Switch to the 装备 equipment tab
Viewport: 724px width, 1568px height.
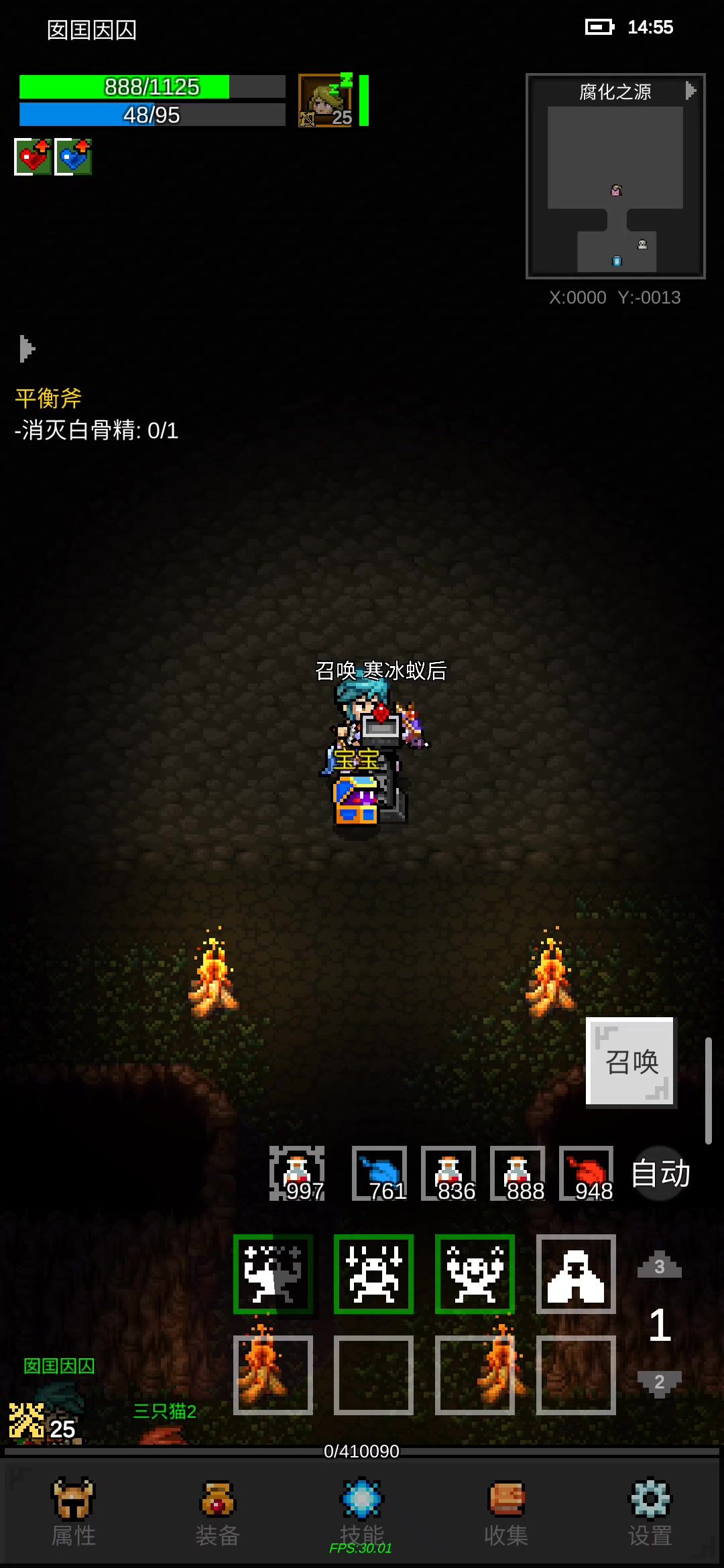(217, 1512)
